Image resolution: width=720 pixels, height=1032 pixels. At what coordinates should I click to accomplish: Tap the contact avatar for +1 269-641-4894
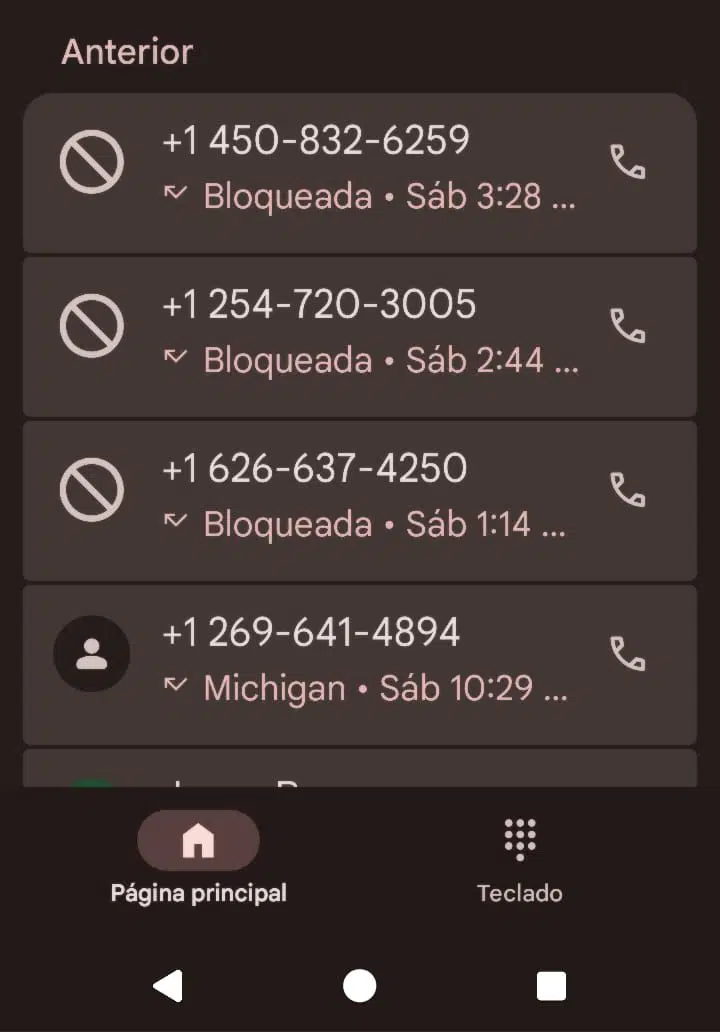91,654
